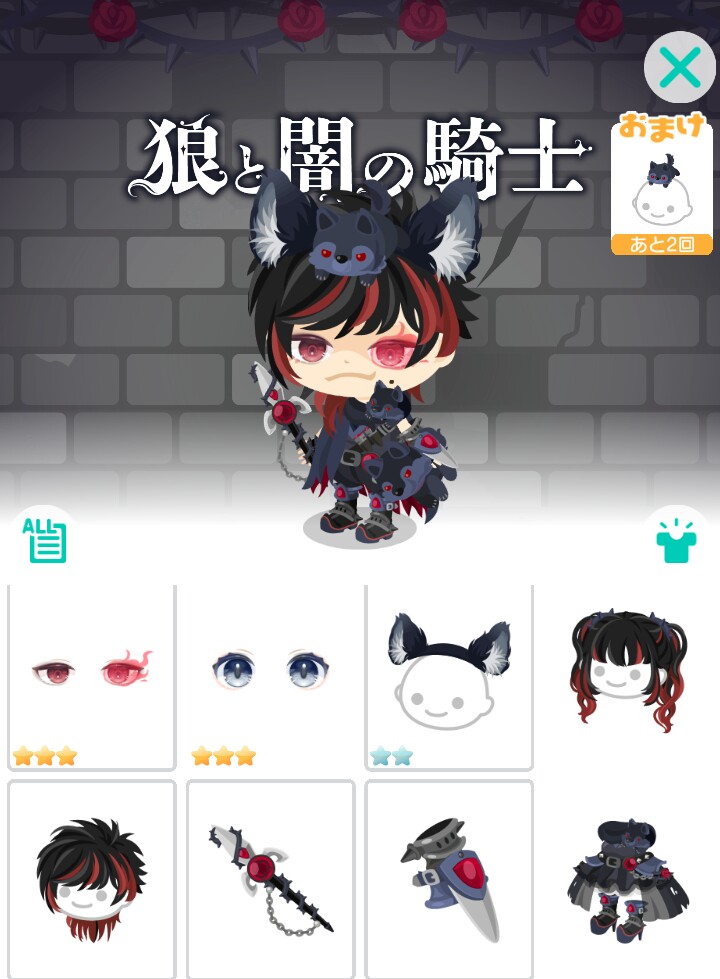Screen dimensions: 720x979
Task: Choose the thorned sword with chain
Action: pyautogui.click(x=270, y=880)
